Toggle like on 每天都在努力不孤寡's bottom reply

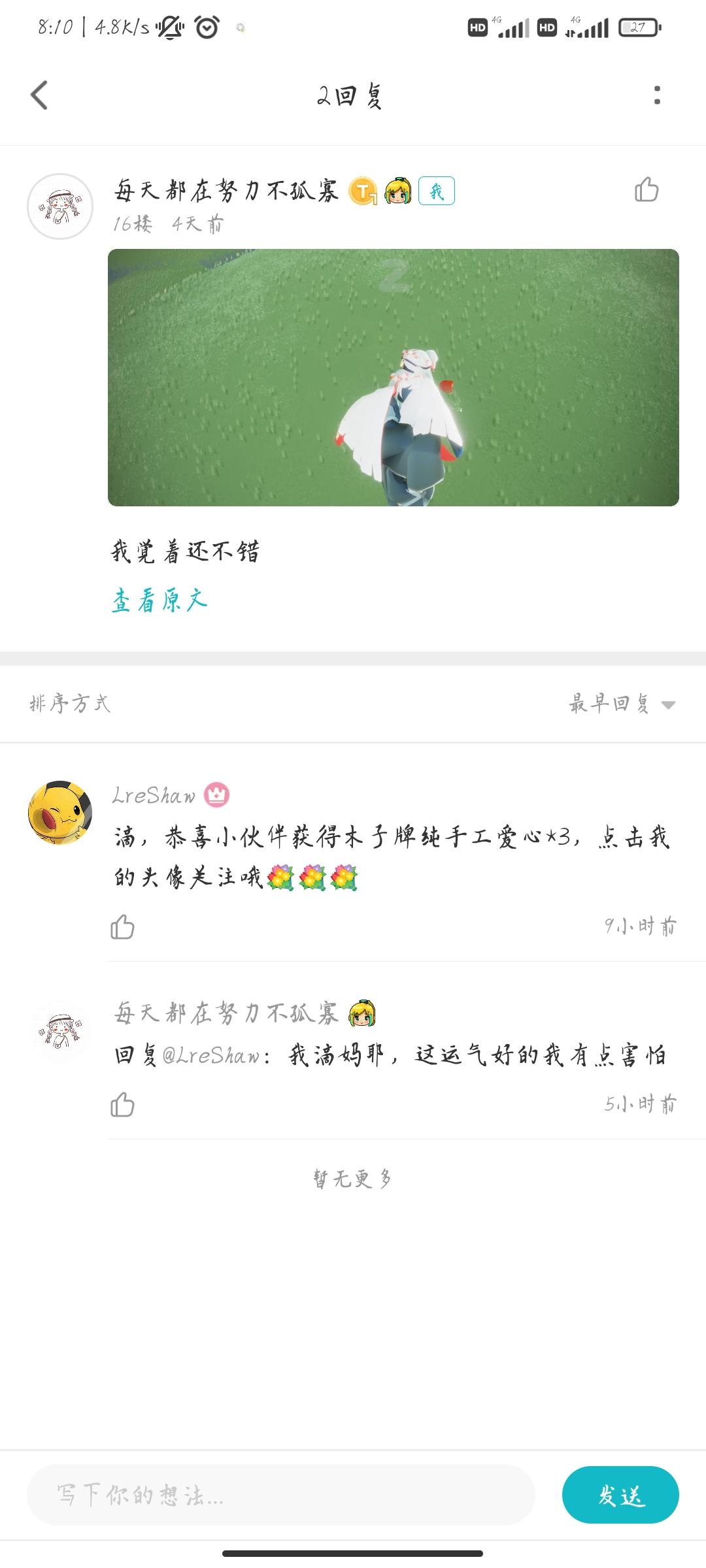124,1105
